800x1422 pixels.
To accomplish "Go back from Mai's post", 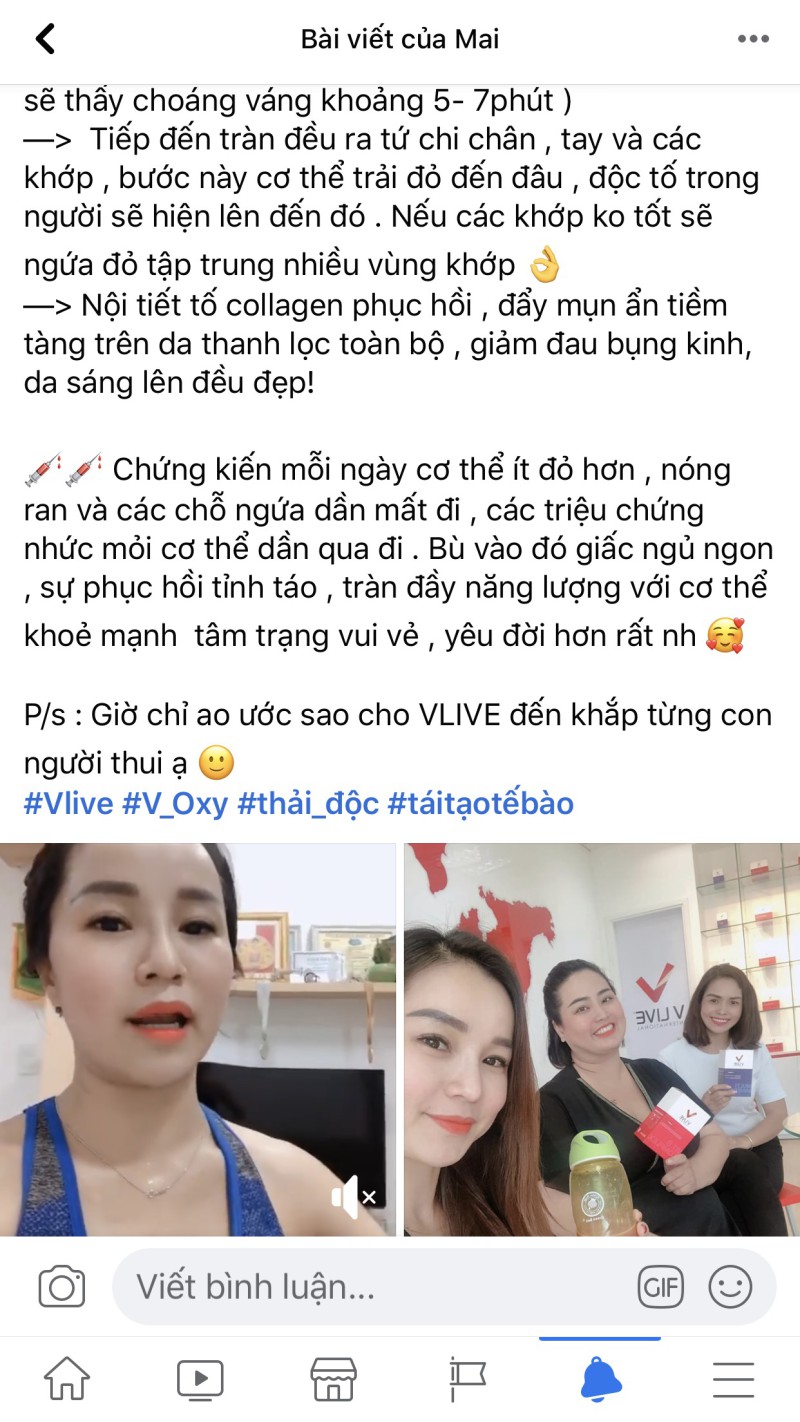I will click(45, 39).
